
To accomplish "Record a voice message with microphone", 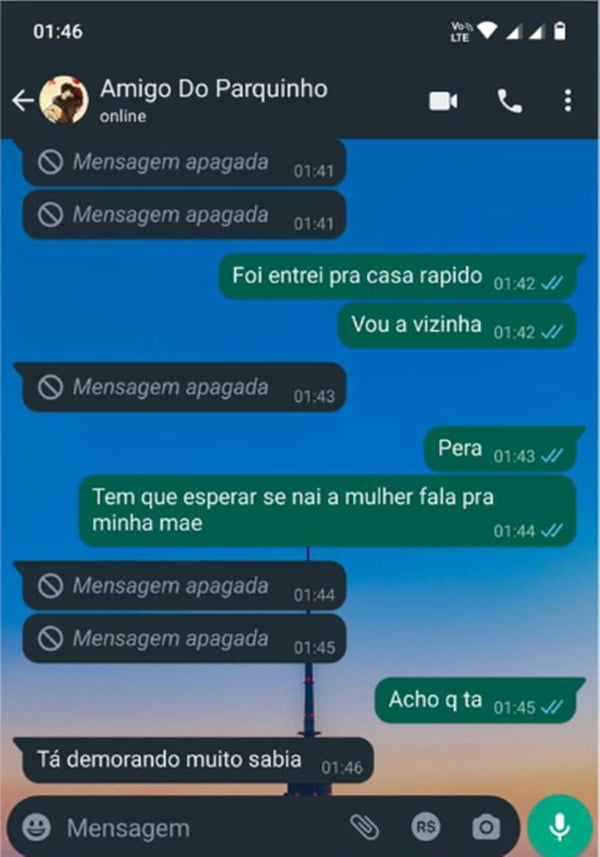I will [560, 826].
